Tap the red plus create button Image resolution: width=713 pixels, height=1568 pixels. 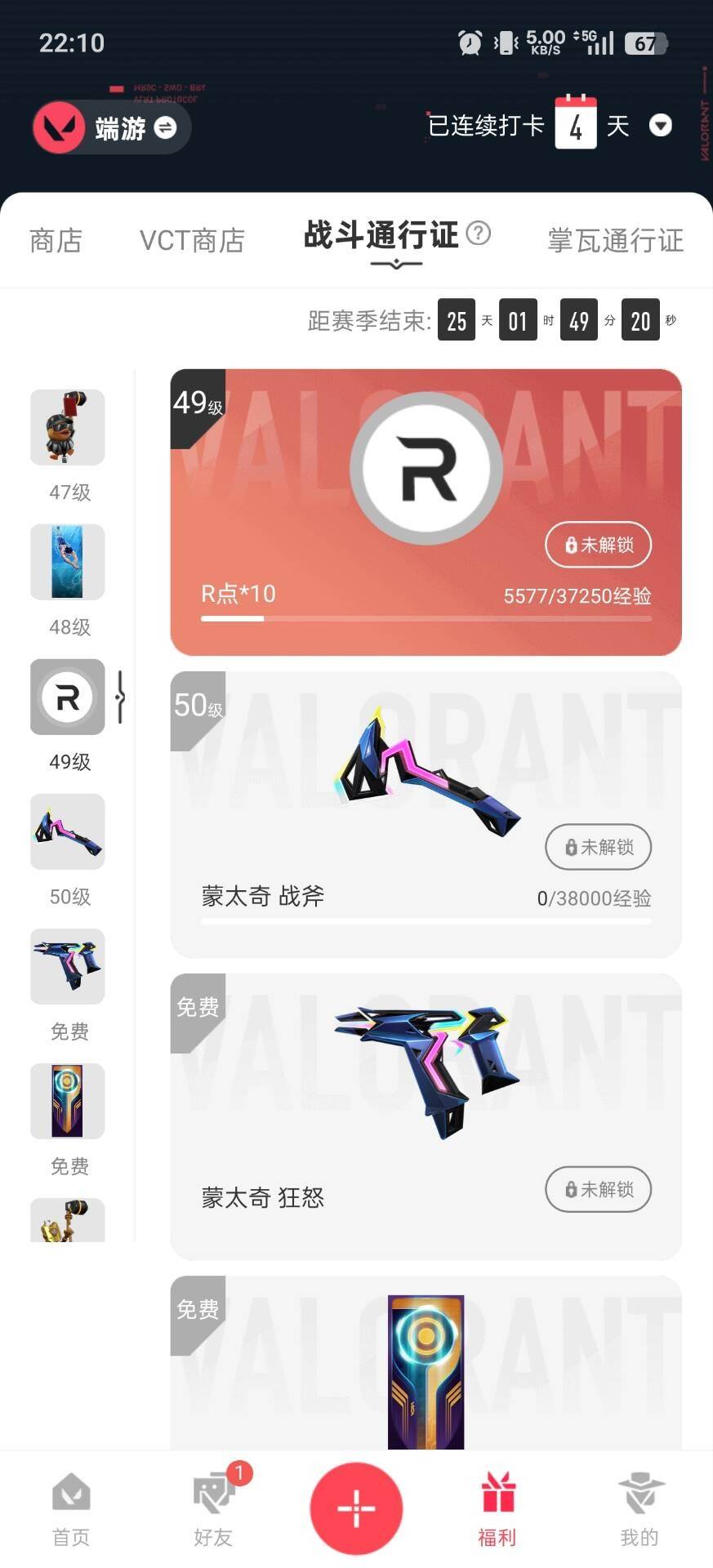(356, 1508)
